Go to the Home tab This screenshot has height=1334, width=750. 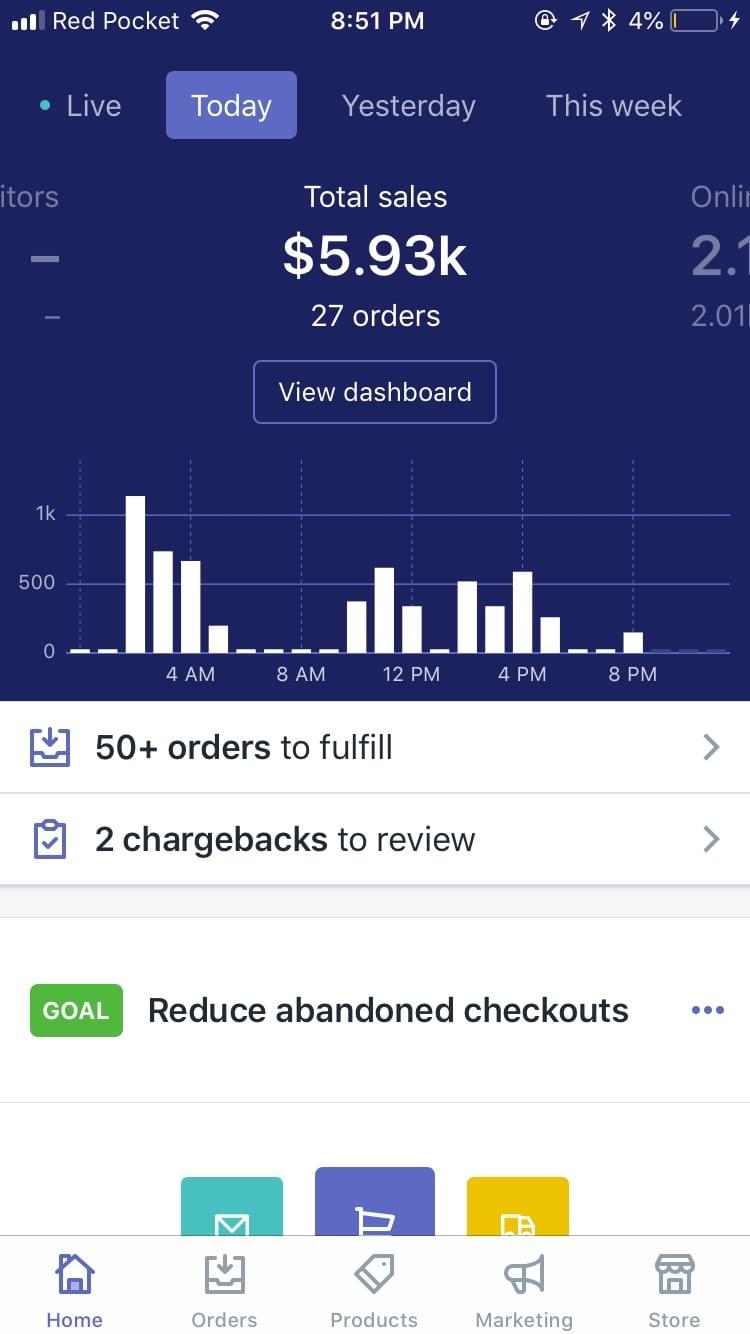point(75,1290)
